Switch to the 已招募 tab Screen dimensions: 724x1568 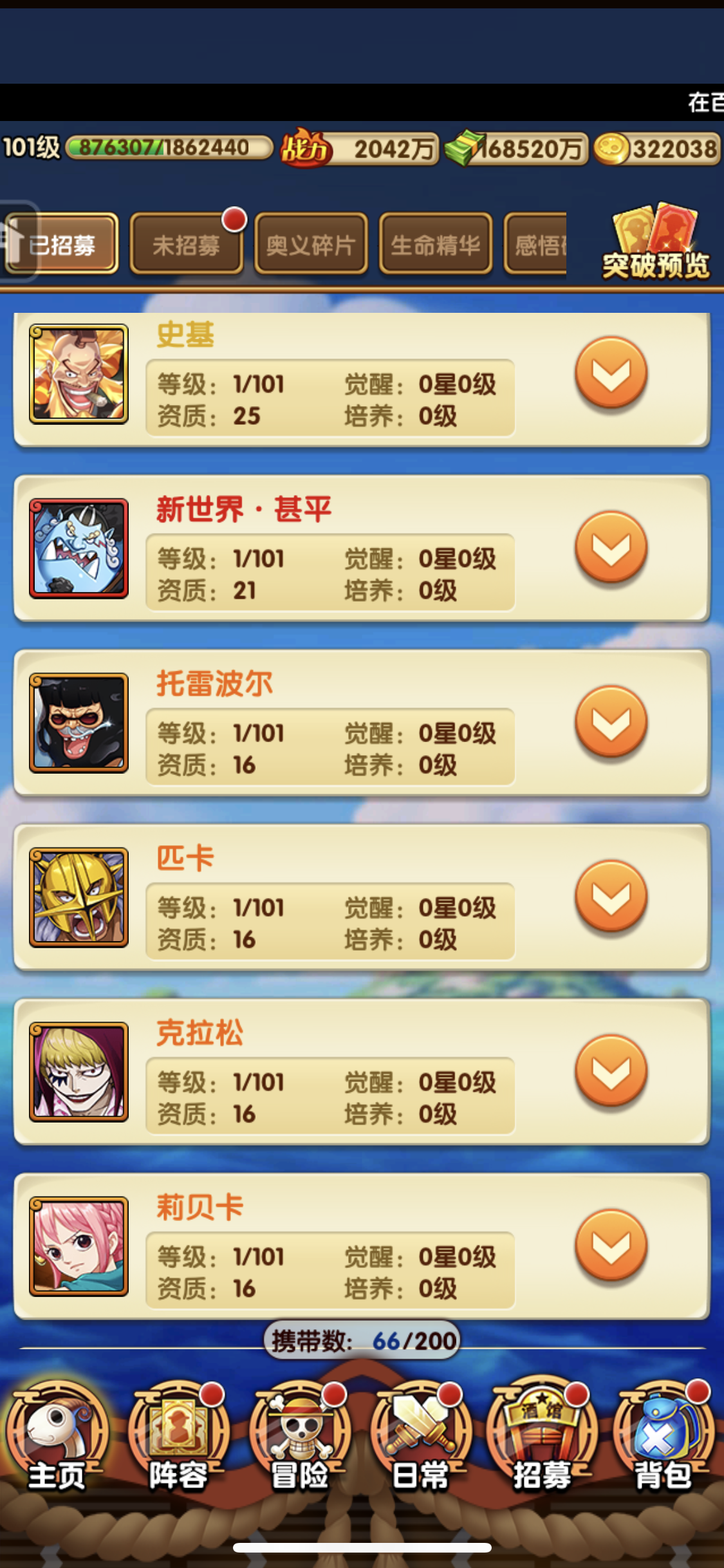[62, 245]
